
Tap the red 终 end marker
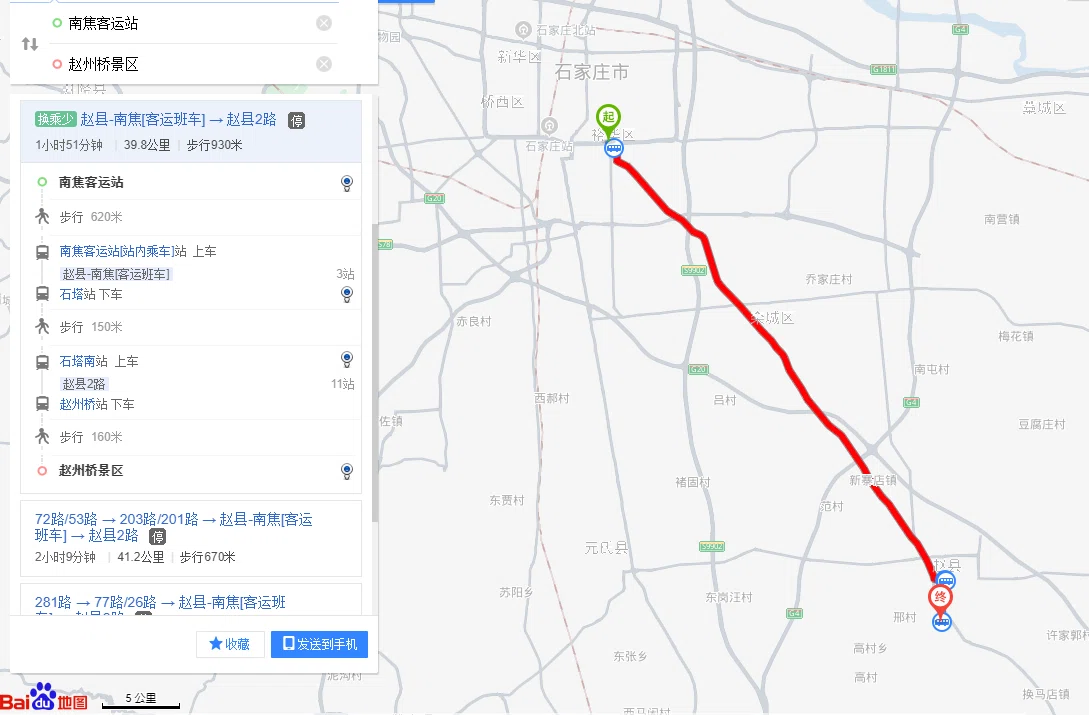tap(940, 598)
